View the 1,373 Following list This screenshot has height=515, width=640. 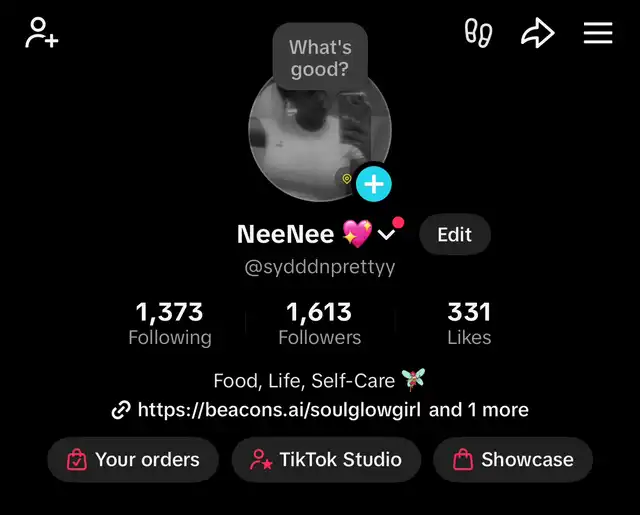(x=170, y=323)
